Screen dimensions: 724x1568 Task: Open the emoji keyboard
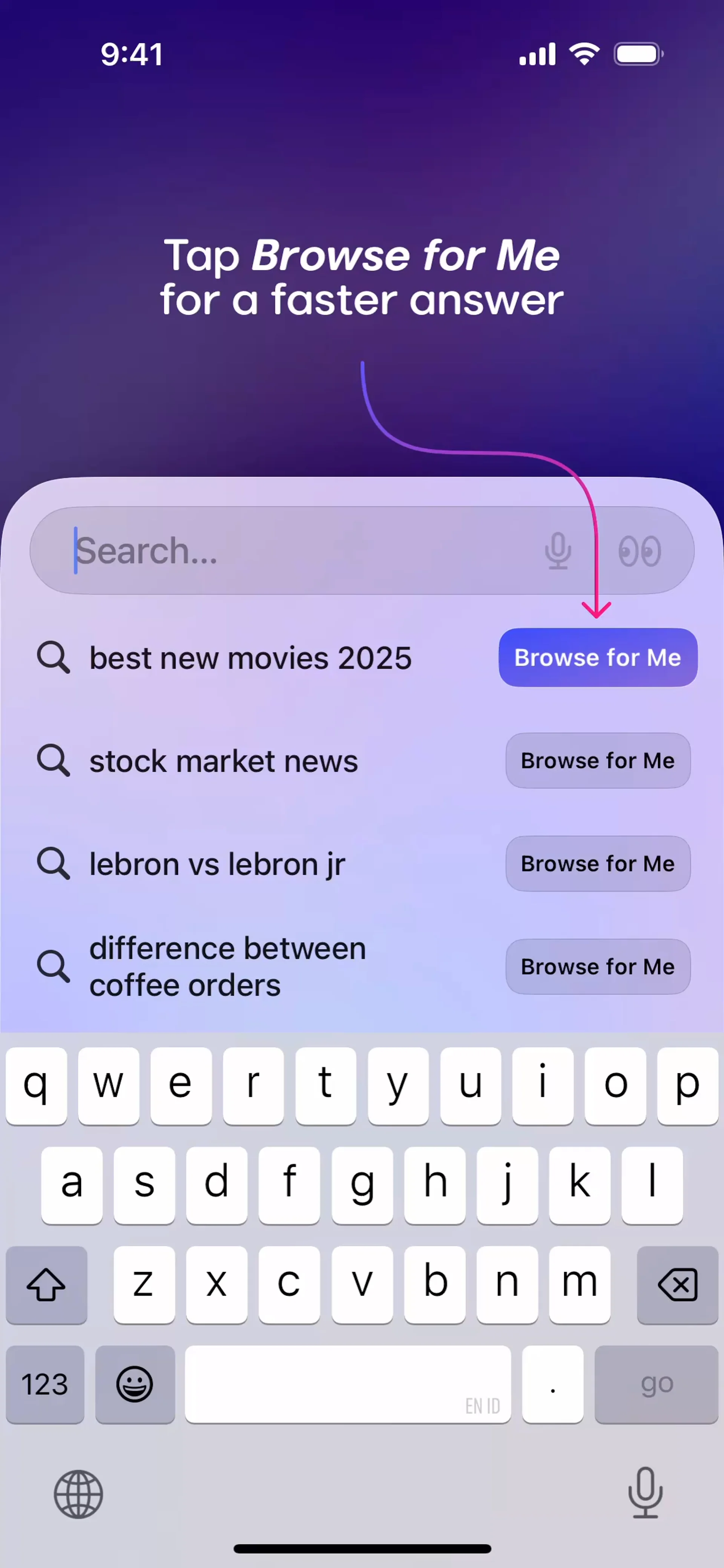135,1384
